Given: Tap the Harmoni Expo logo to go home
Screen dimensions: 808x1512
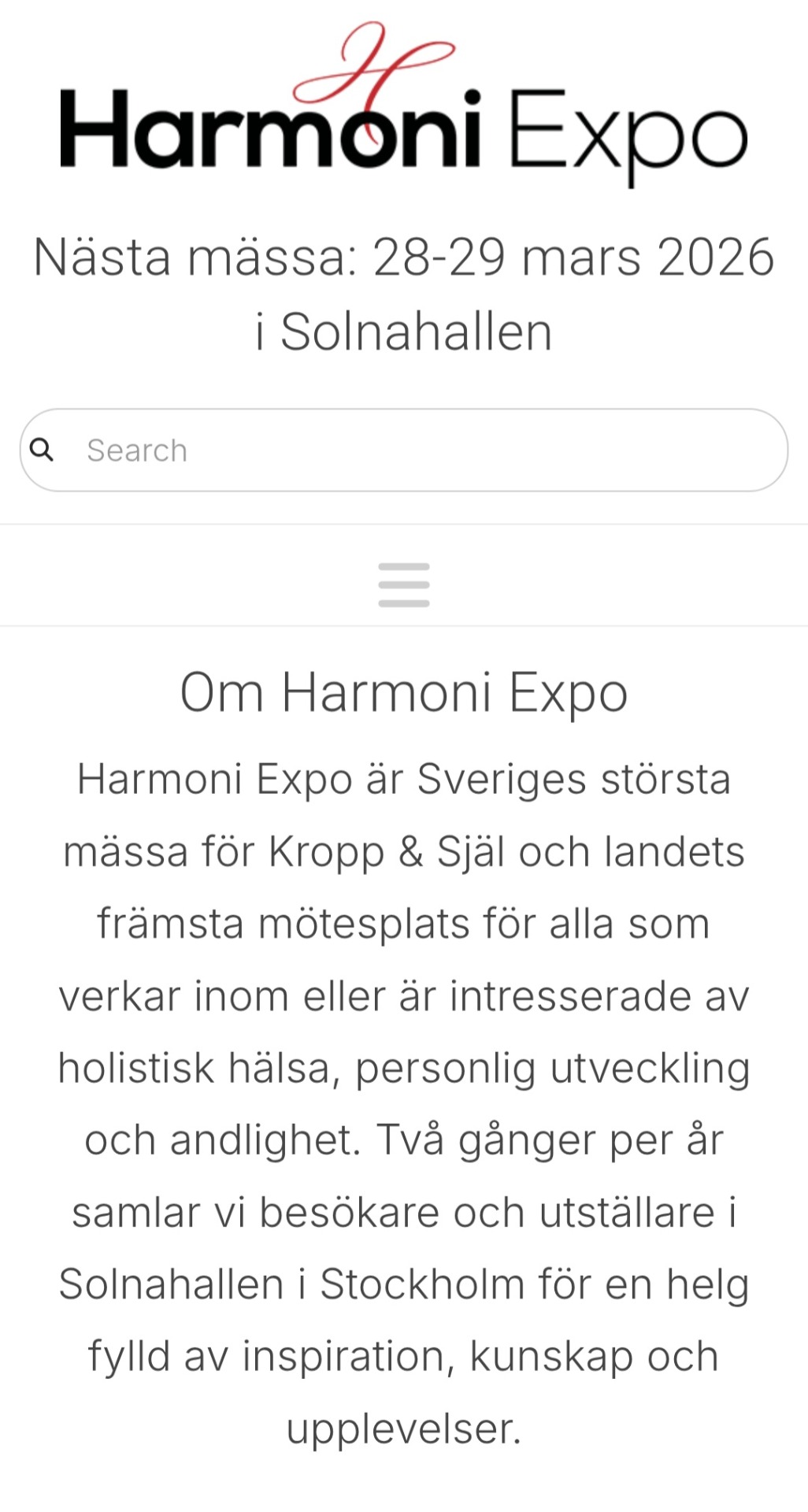Looking at the screenshot, I should (x=403, y=106).
